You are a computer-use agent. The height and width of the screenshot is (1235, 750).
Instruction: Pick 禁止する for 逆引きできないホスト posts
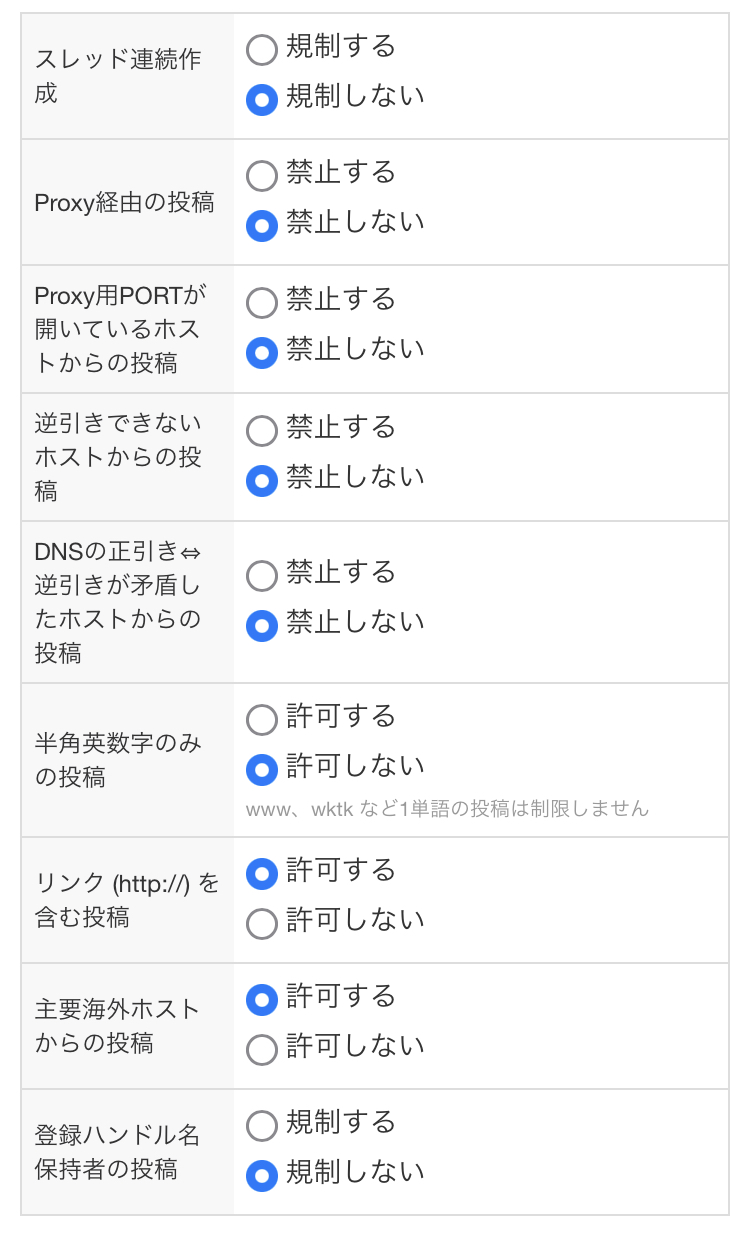262,431
